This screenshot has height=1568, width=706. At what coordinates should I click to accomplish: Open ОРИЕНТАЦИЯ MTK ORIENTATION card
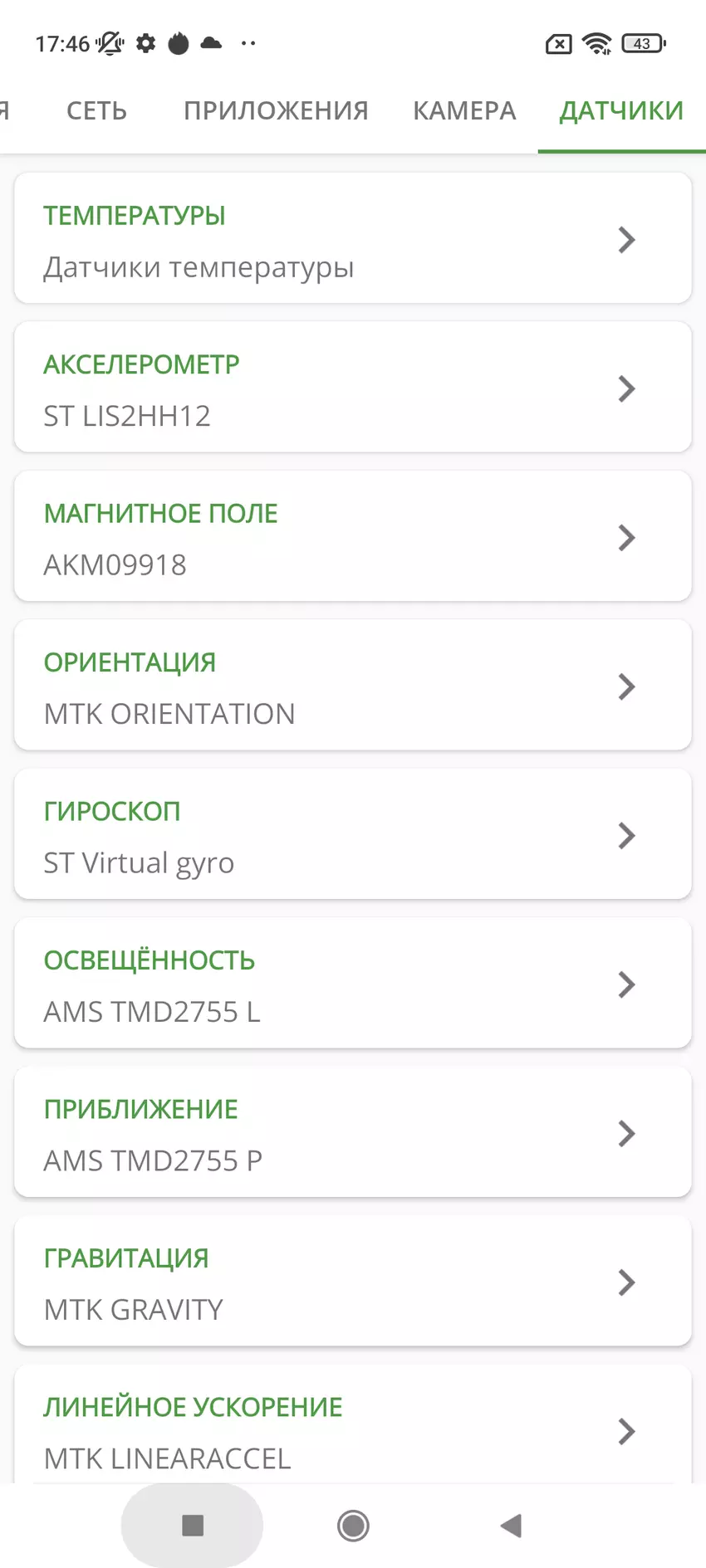pyautogui.click(x=353, y=686)
